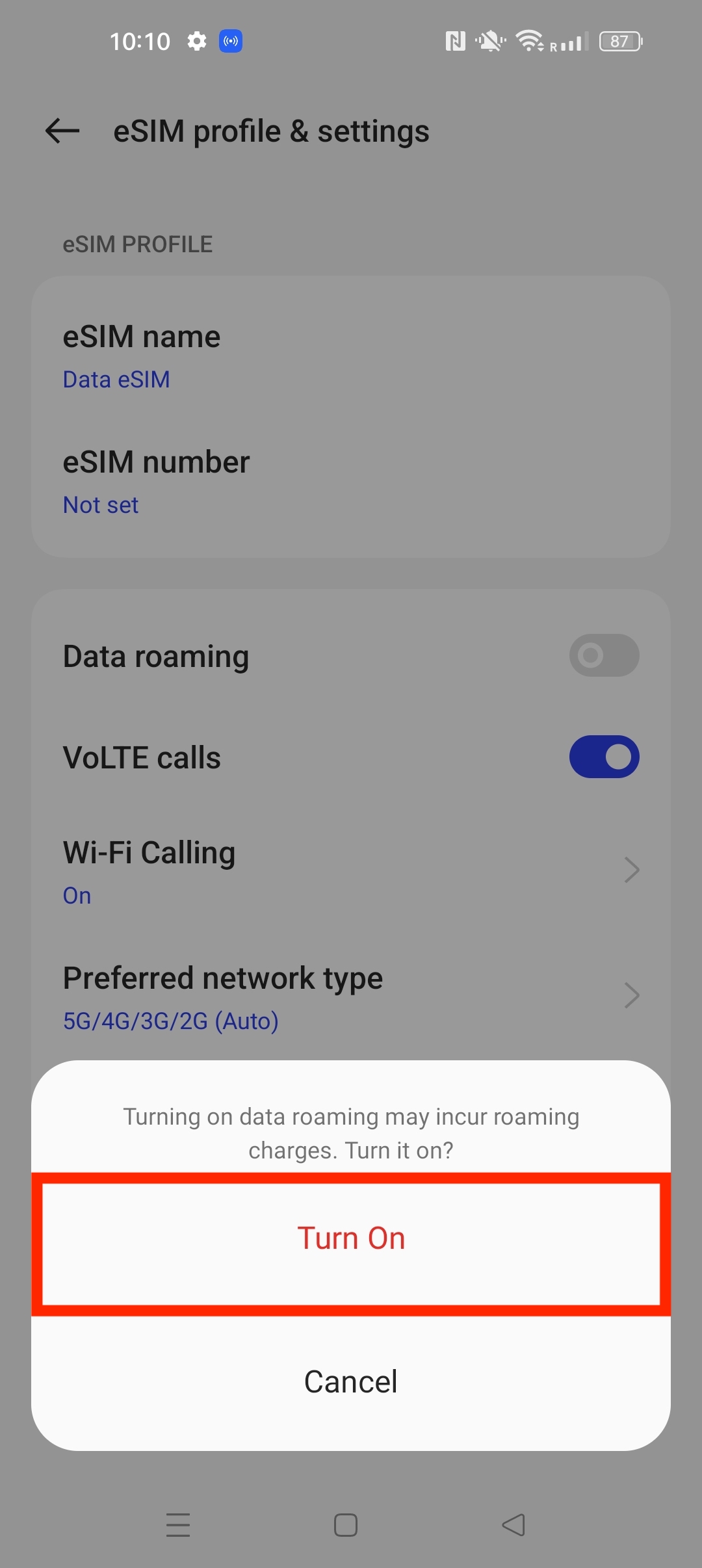
Task: Disable VoLTE calls
Action: click(604, 756)
